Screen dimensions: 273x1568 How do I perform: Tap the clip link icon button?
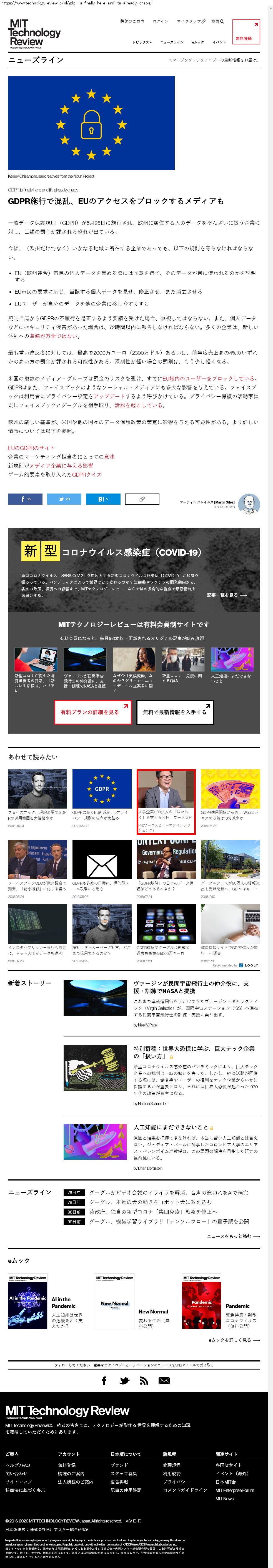[x=141, y=499]
